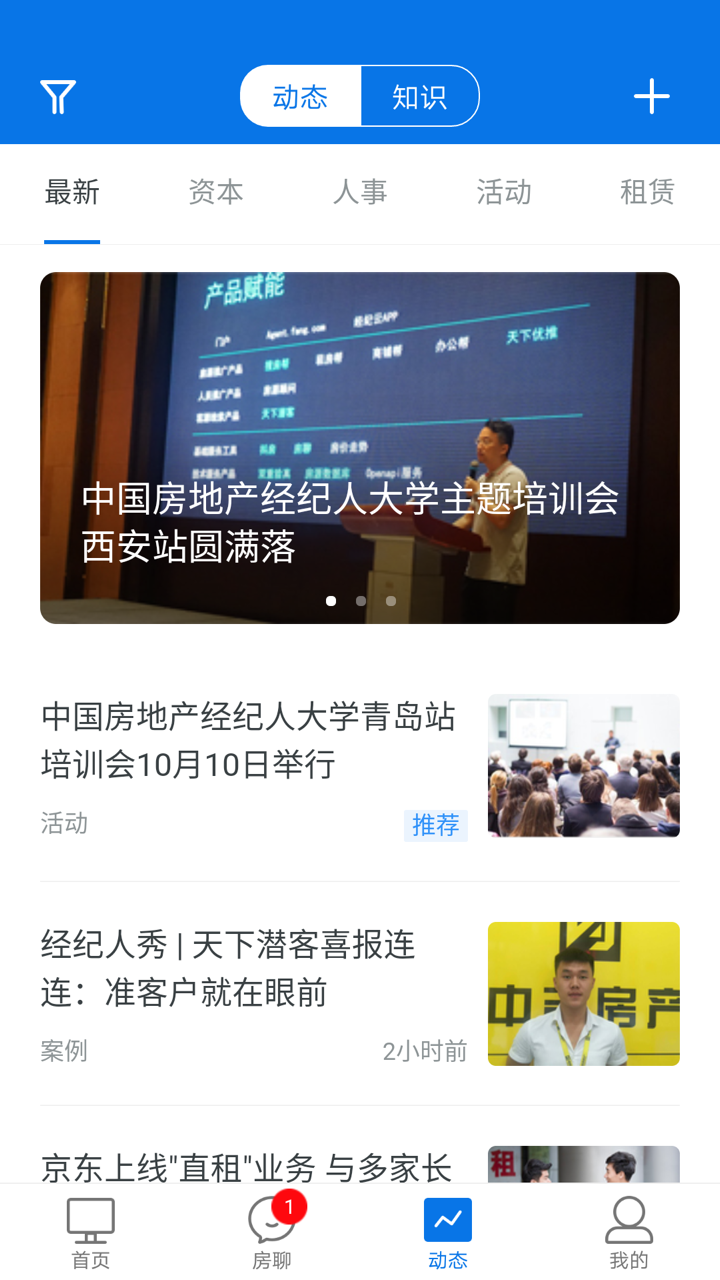This screenshot has width=720, height=1280.
Task: Tap the plus icon to create new content
Action: click(652, 95)
